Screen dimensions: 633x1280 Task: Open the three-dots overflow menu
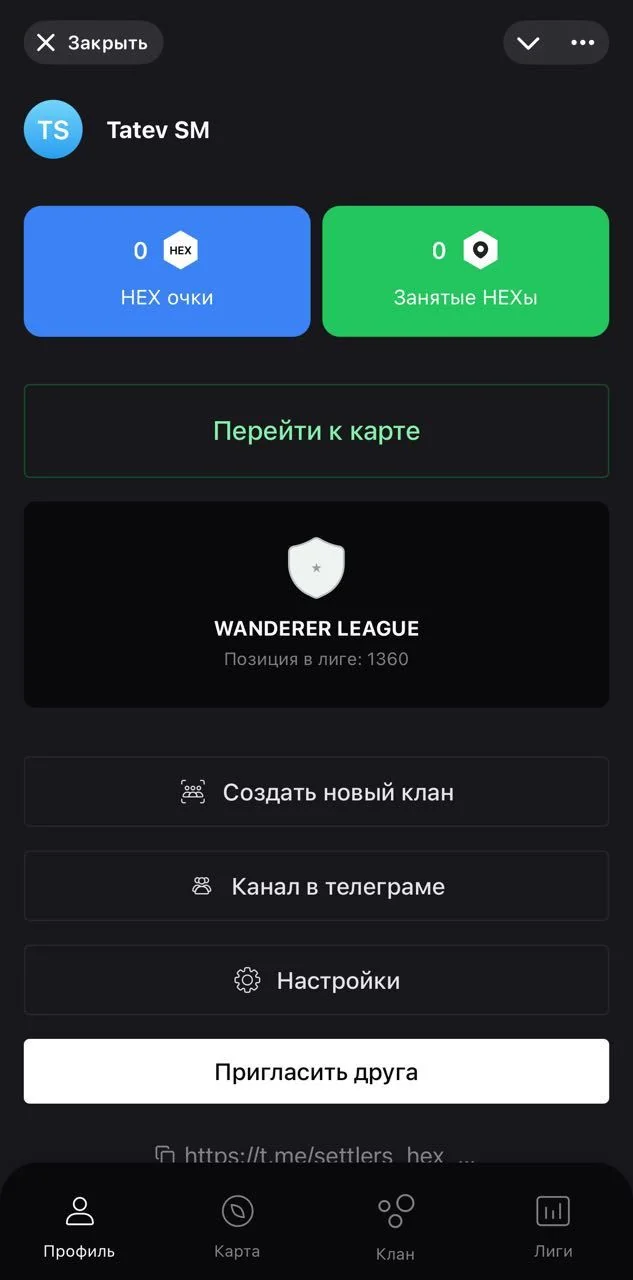tap(582, 43)
